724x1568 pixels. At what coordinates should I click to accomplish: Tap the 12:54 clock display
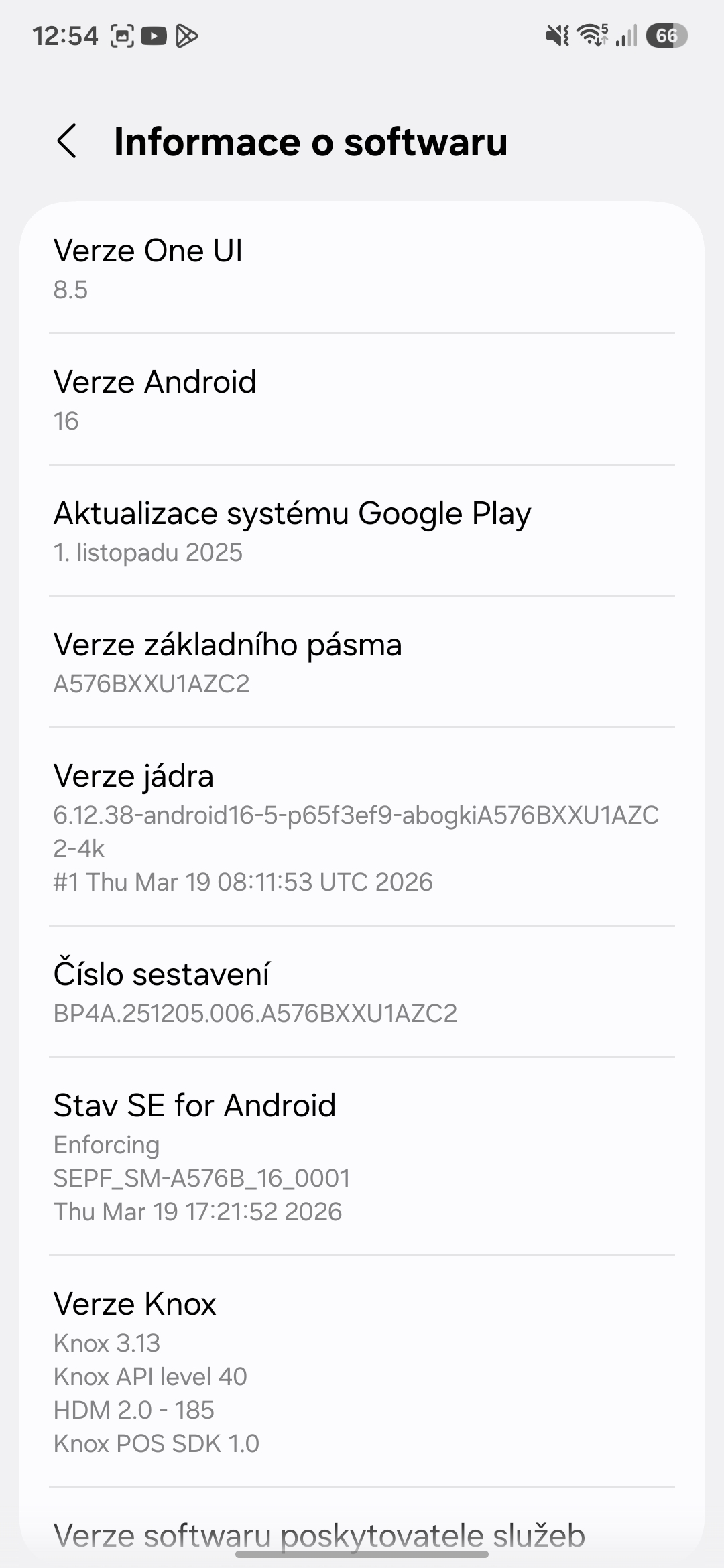click(67, 37)
